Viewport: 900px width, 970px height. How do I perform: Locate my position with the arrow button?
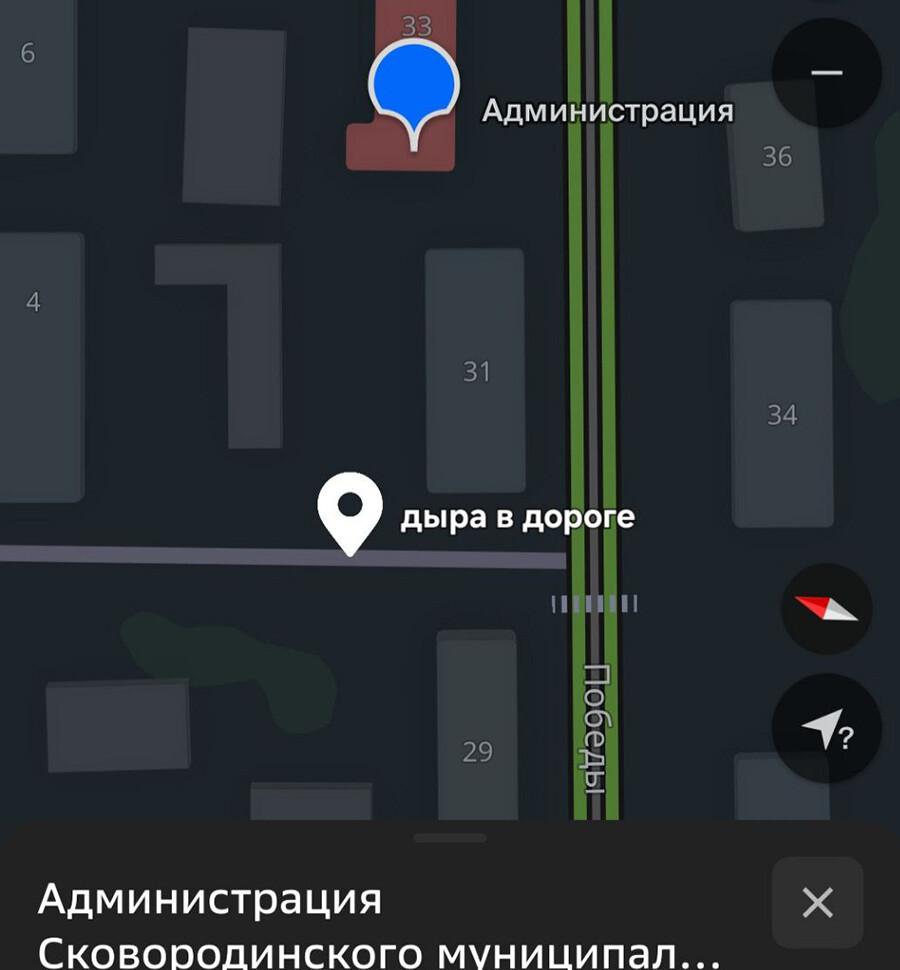pyautogui.click(x=826, y=734)
